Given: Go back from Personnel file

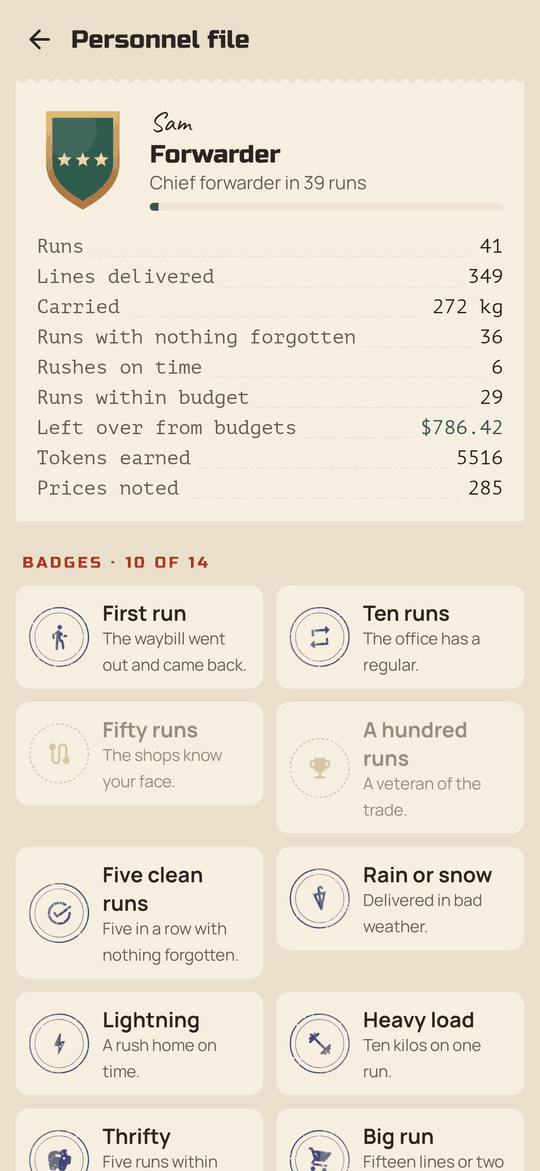Looking at the screenshot, I should point(39,40).
